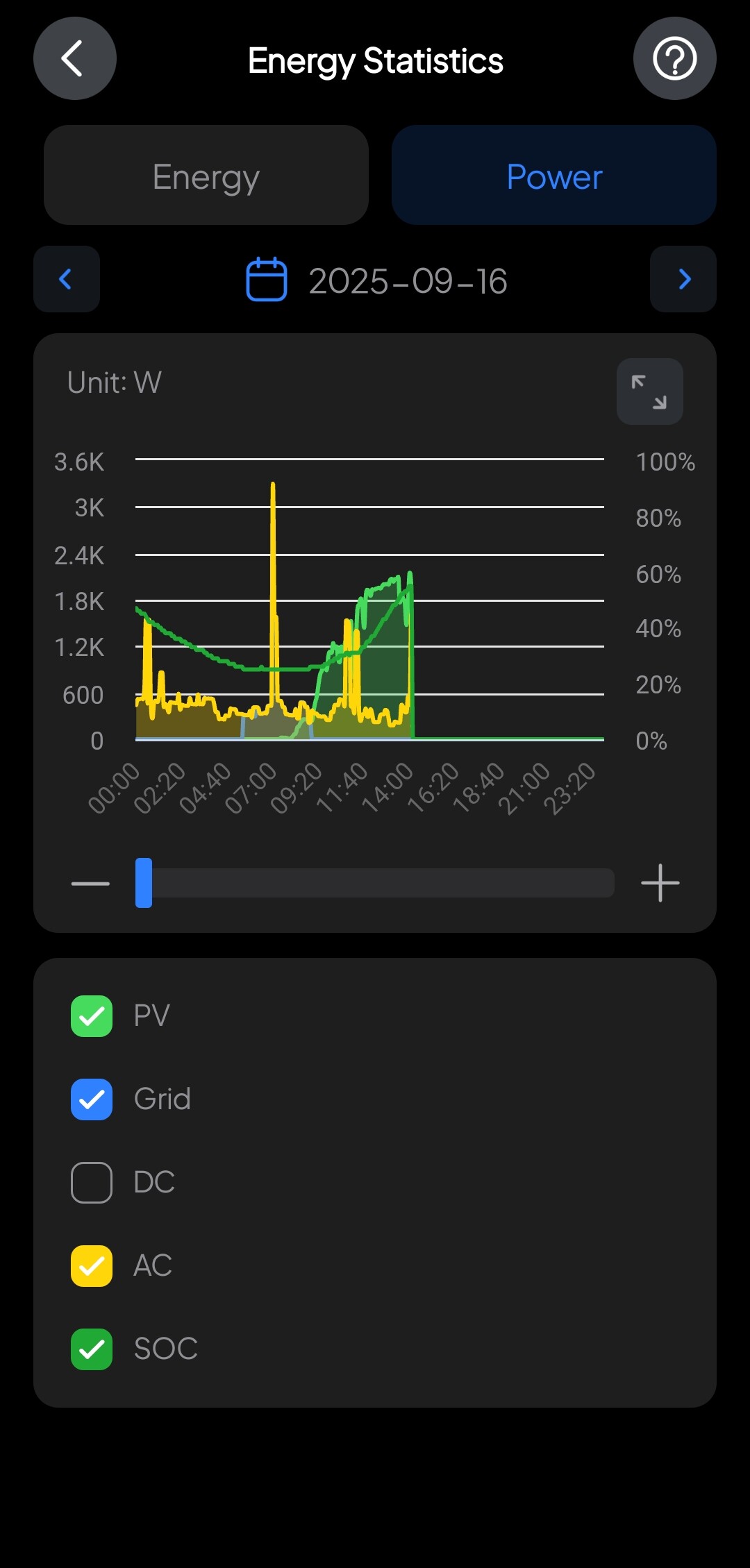Uncheck the AC series checkbox
750x1568 pixels.
coord(92,1266)
